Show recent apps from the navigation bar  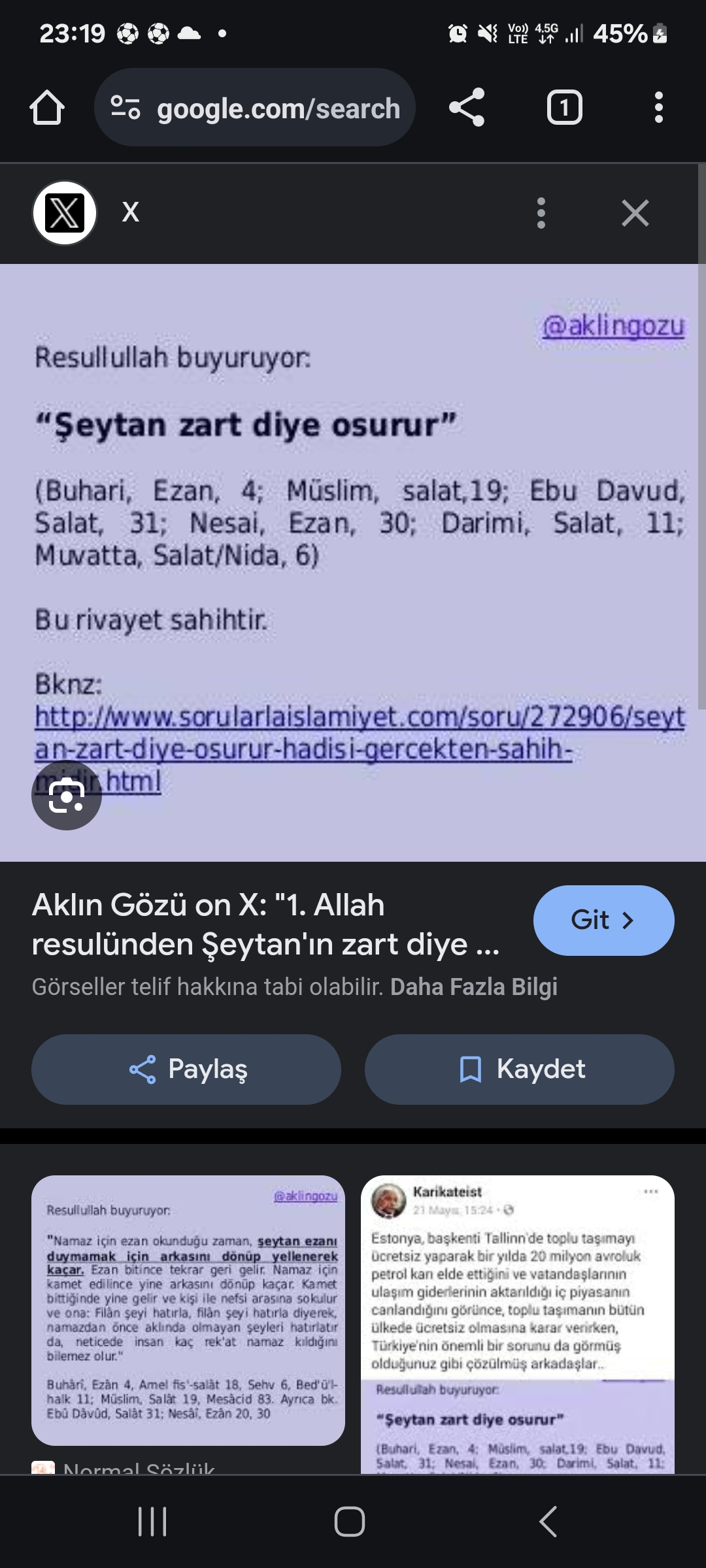click(x=152, y=1522)
